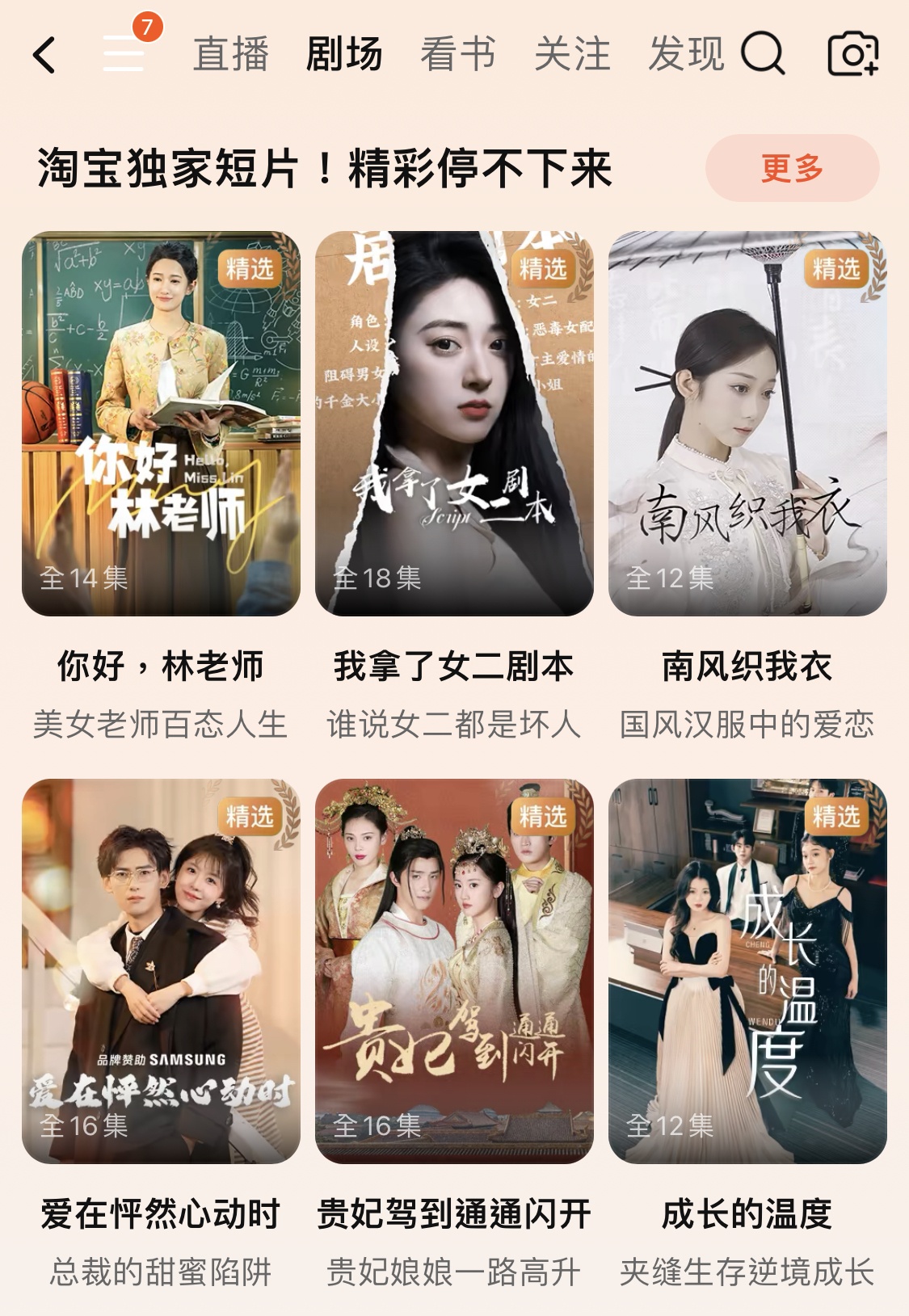Screen dimensions: 909x1316
Task: Open the drama 成长的温度
Action: 747,971
